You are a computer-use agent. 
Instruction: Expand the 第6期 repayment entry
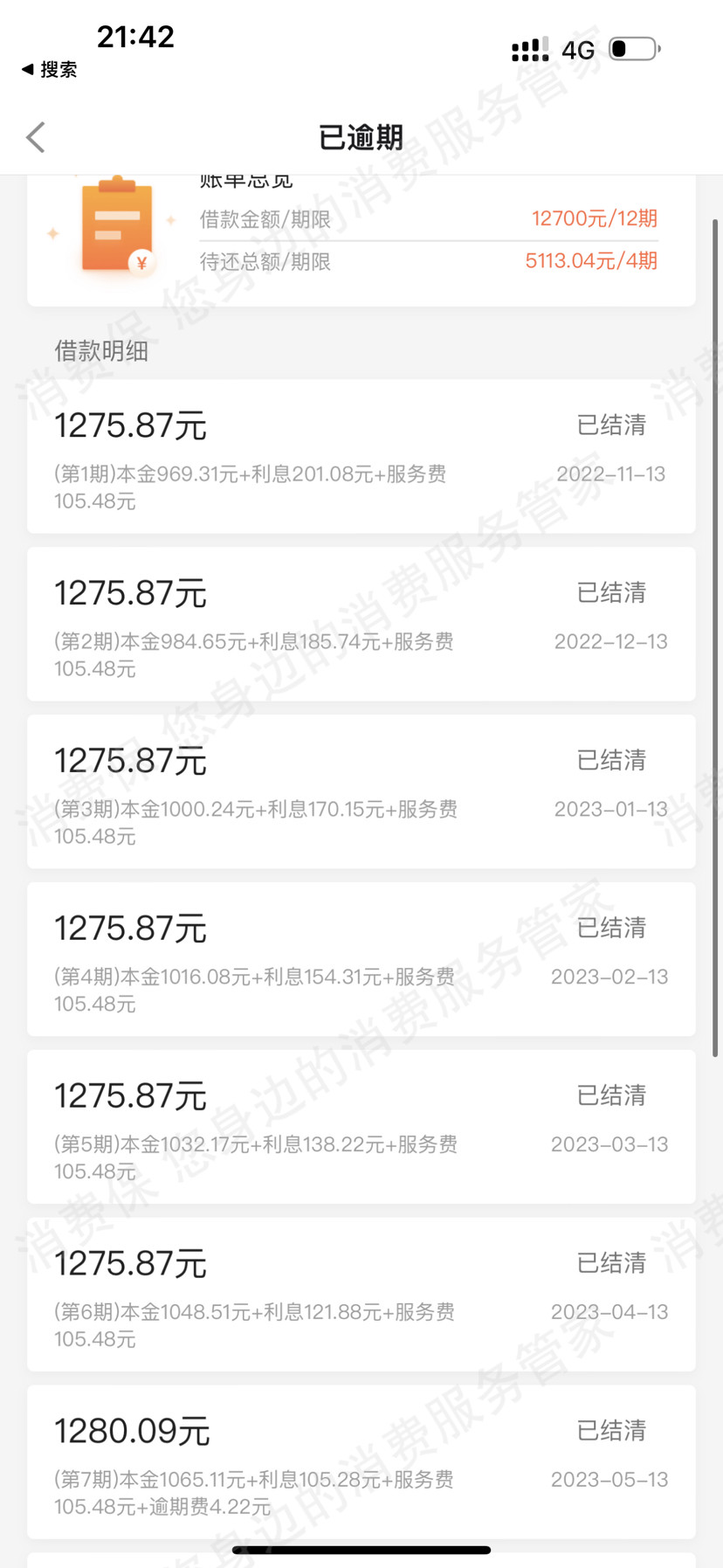[361, 1294]
